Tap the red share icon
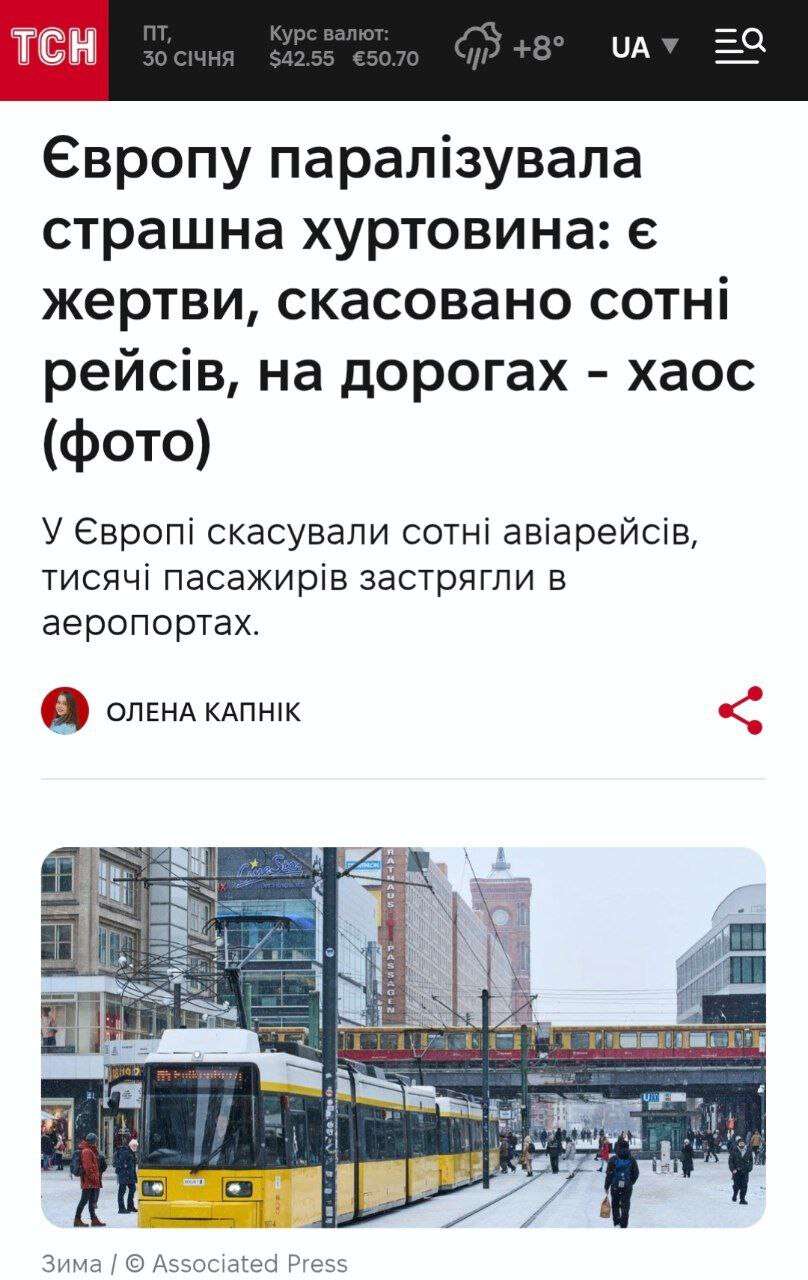The image size is (808, 1280). click(x=742, y=712)
